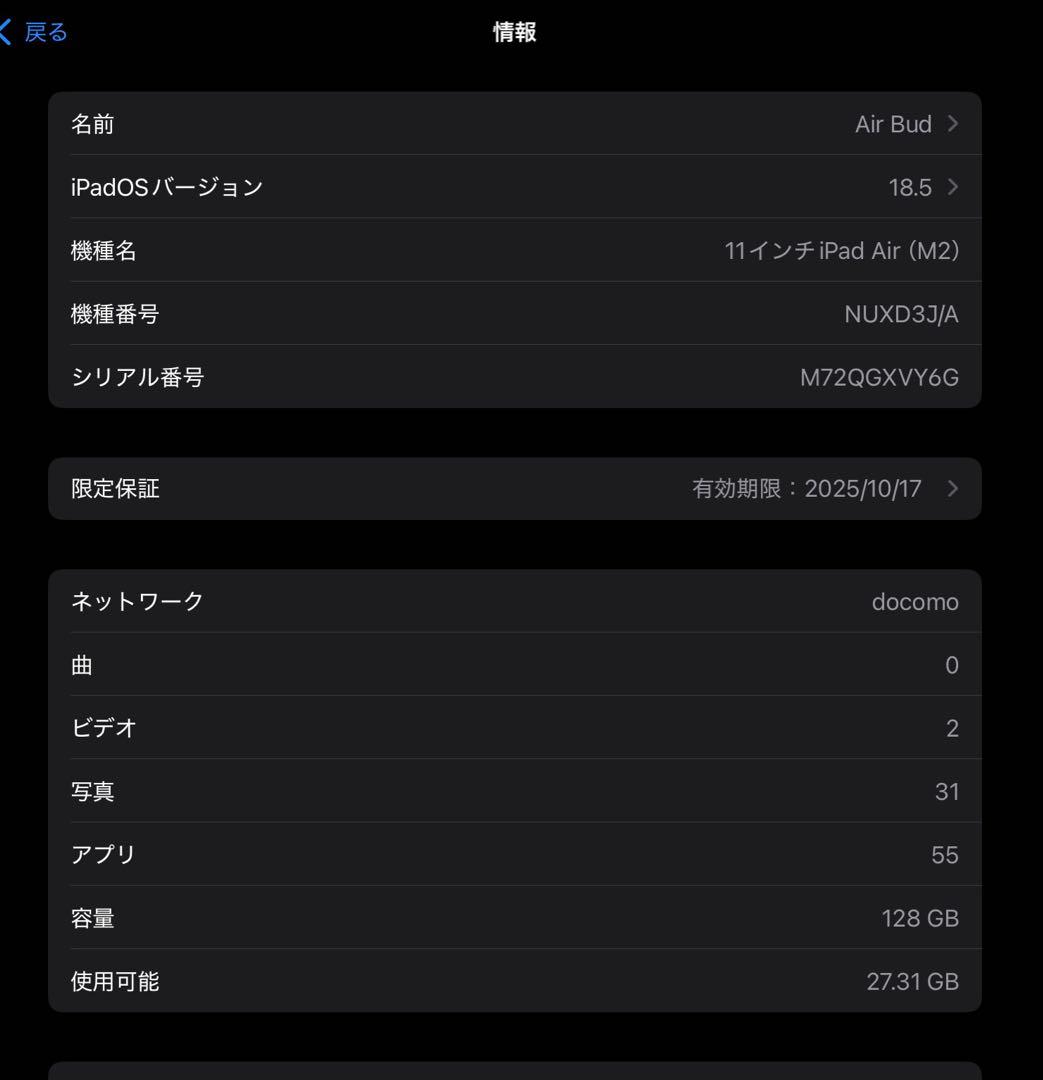Tap the chevron beside 18.5

[x=953, y=187]
